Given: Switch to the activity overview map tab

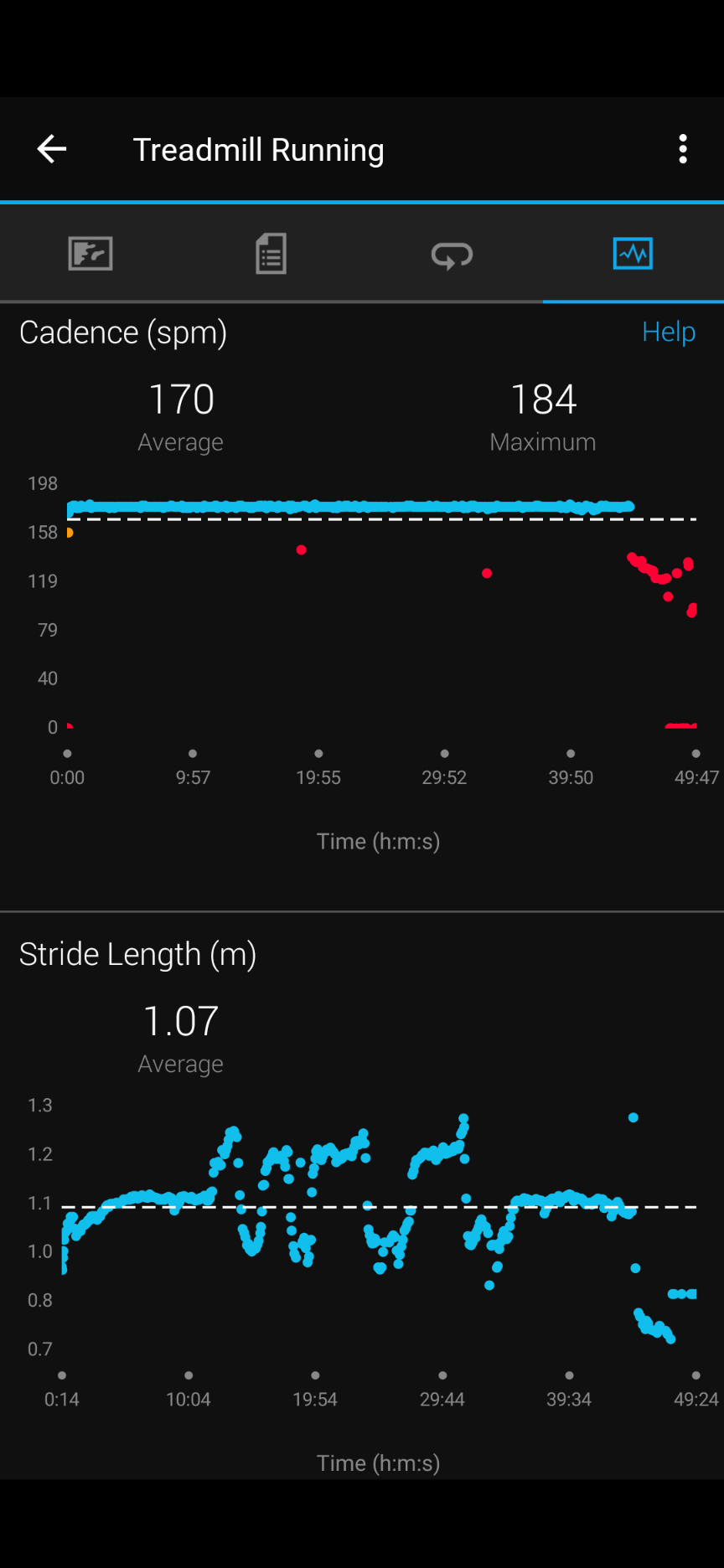Looking at the screenshot, I should (90, 253).
